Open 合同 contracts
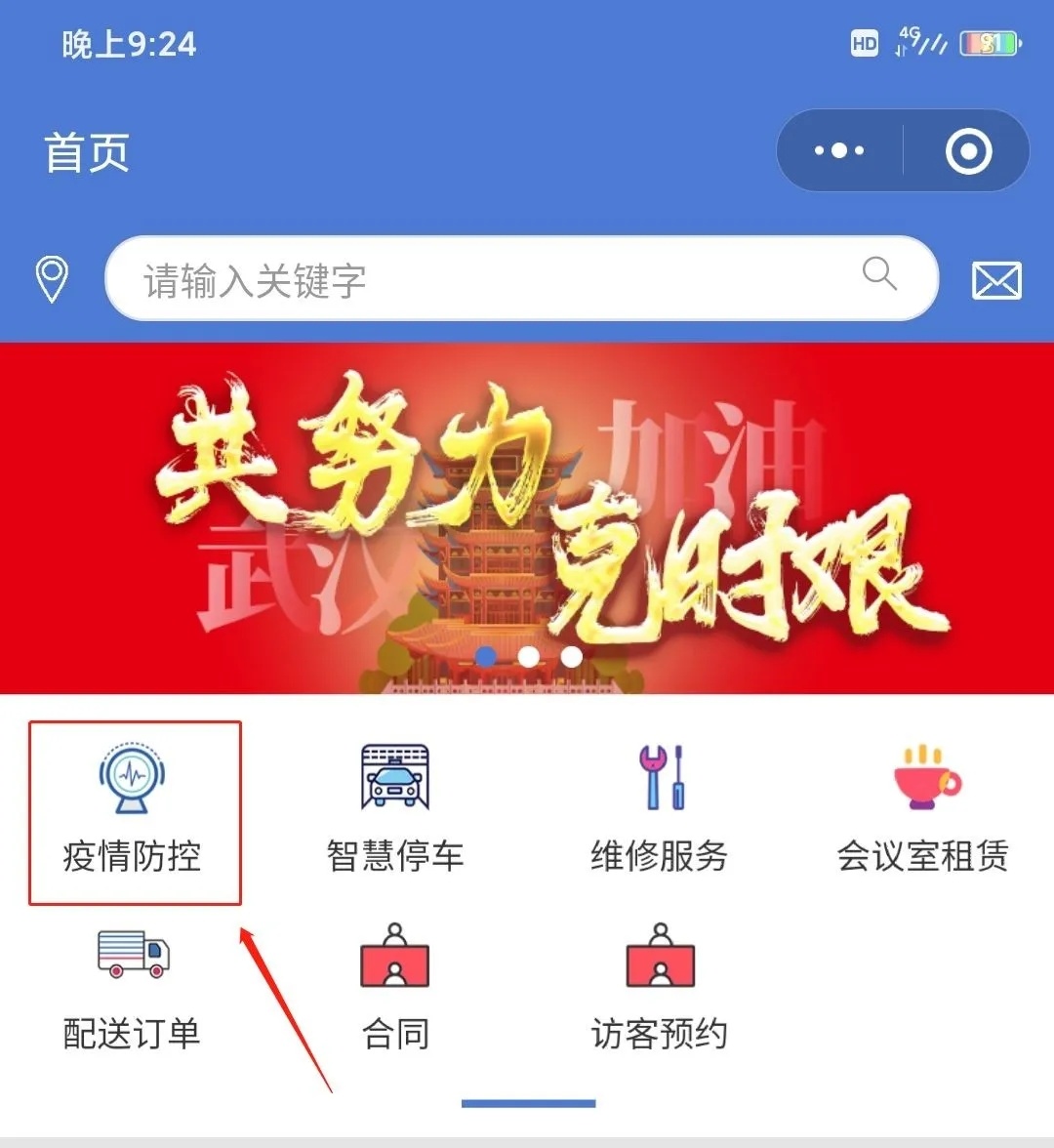This screenshot has width=1054, height=1148. point(395,988)
